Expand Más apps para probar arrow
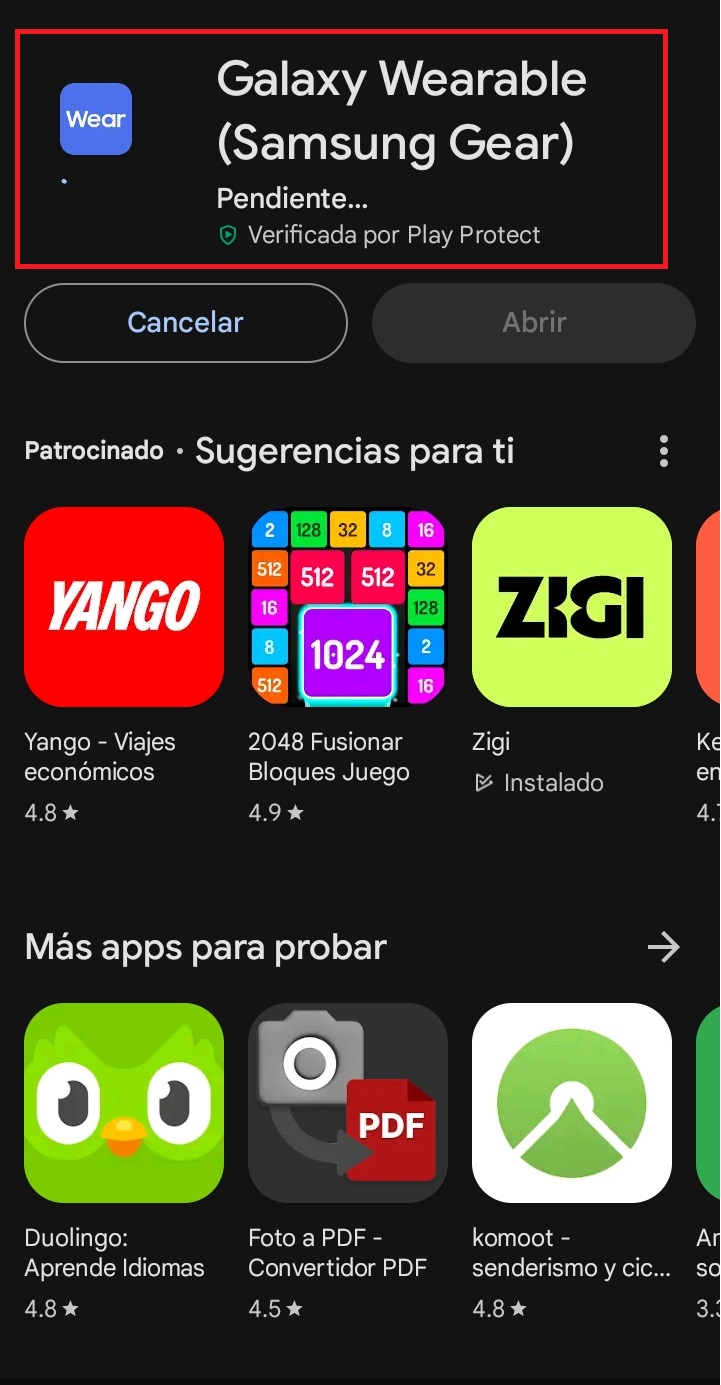 (x=663, y=947)
